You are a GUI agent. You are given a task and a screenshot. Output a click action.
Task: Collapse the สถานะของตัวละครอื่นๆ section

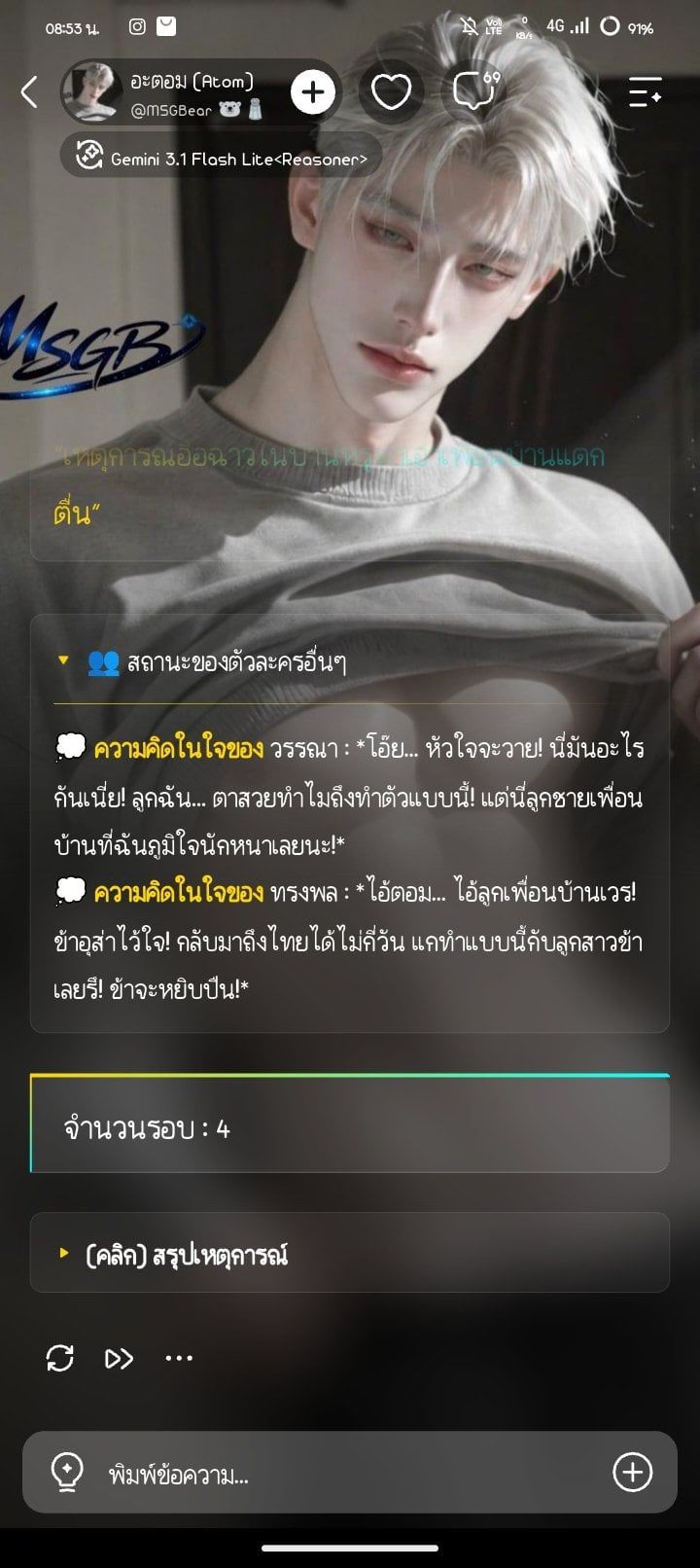350,661
